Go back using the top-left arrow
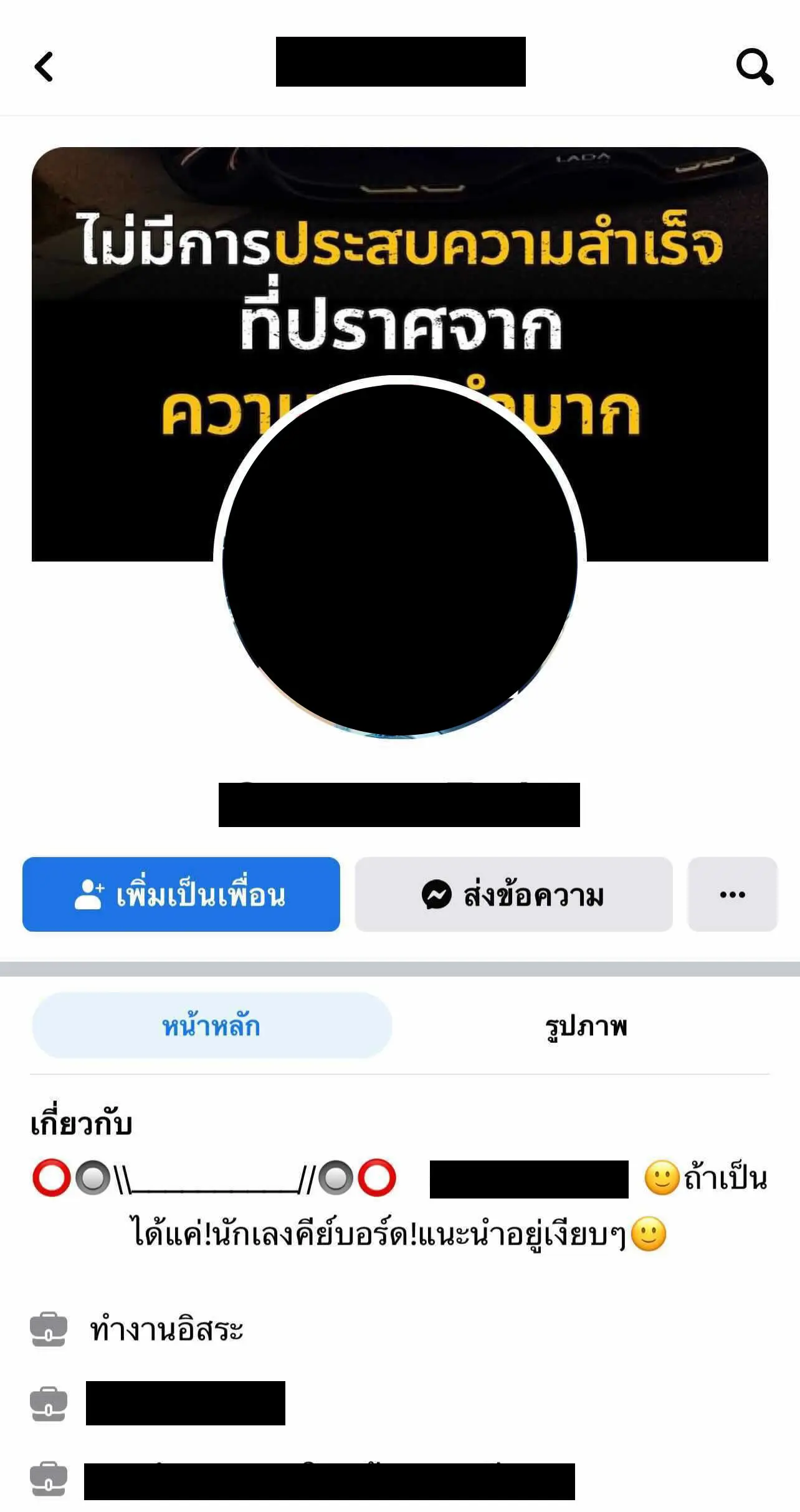The width and height of the screenshot is (800, 1512). coord(44,67)
